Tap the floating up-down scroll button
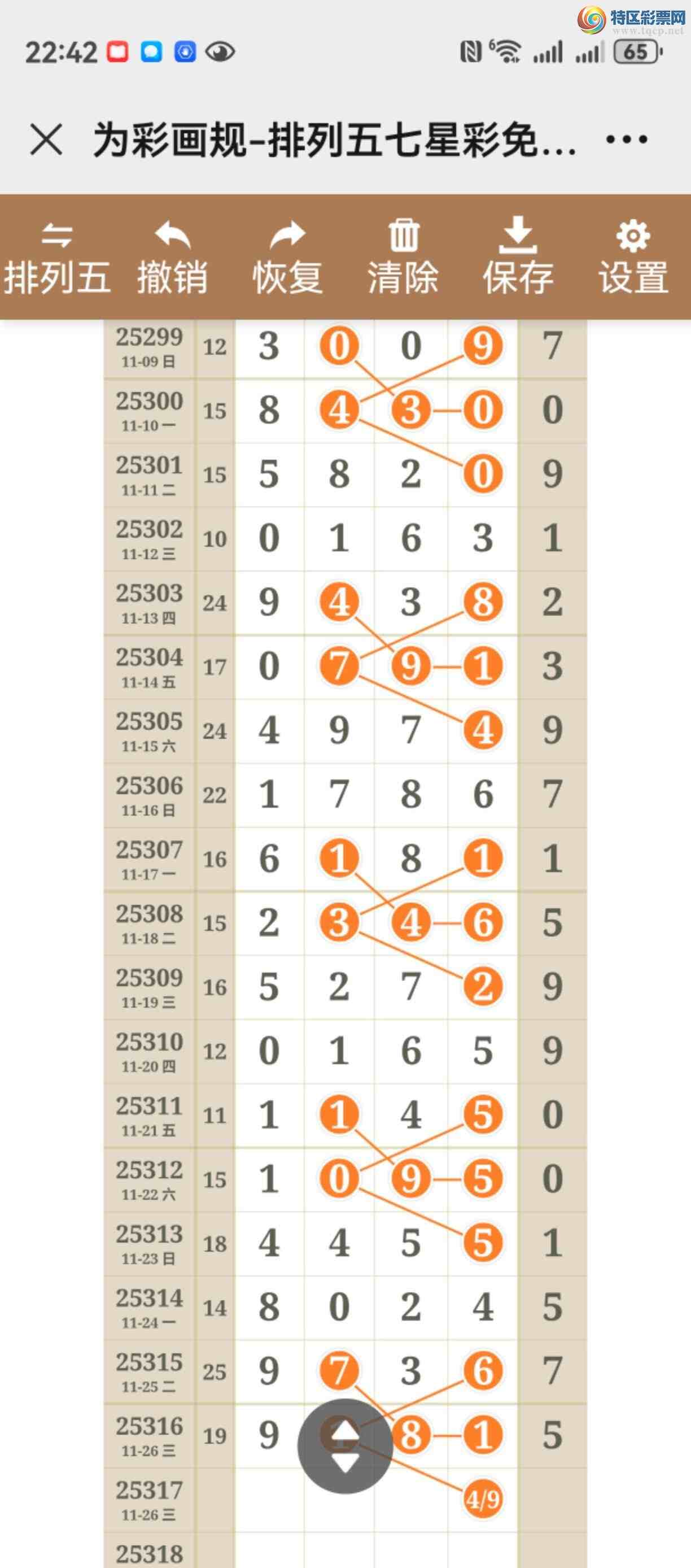Image resolution: width=691 pixels, height=1568 pixels. click(345, 1446)
